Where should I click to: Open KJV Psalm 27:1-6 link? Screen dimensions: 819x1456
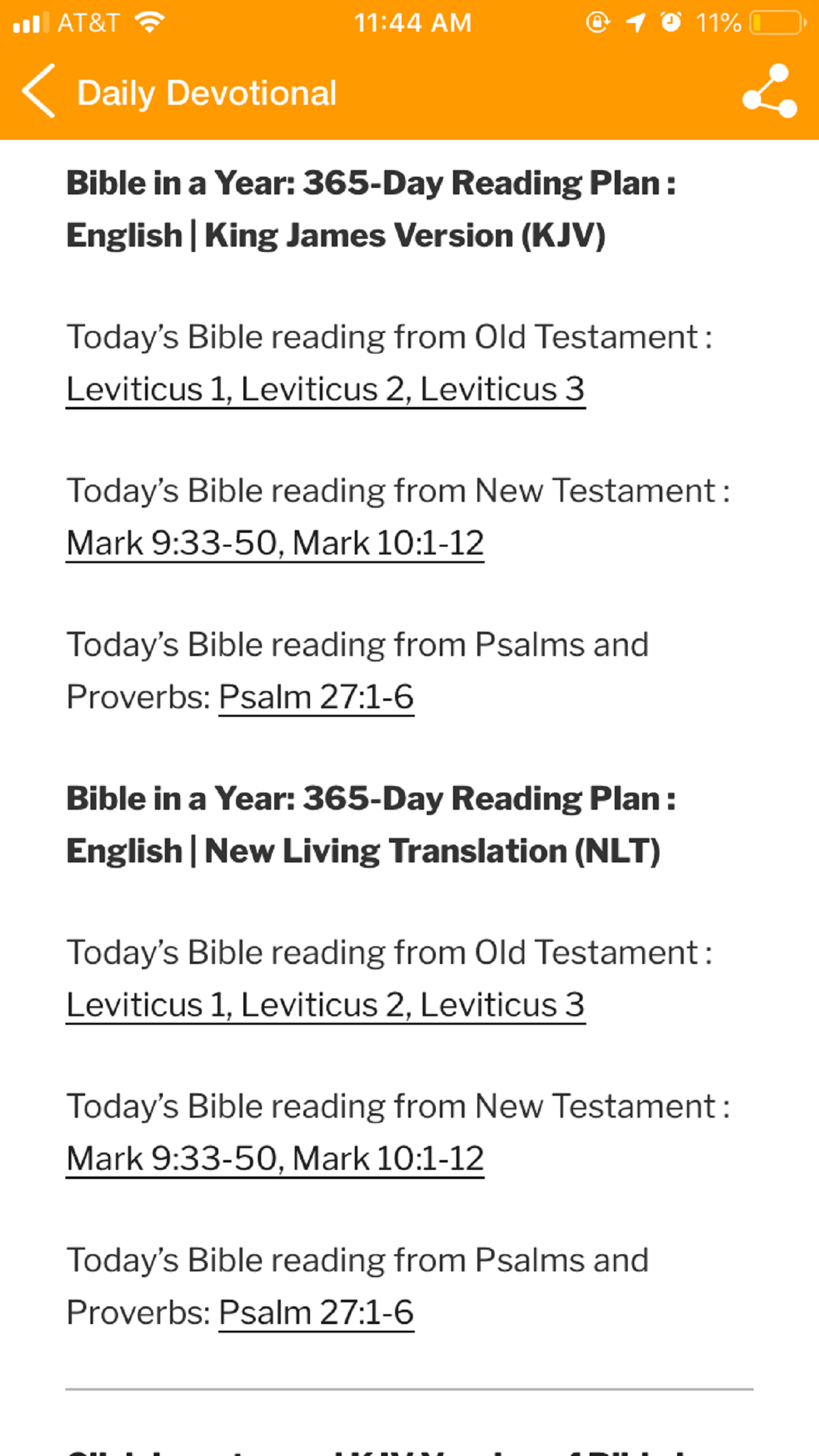tap(316, 697)
